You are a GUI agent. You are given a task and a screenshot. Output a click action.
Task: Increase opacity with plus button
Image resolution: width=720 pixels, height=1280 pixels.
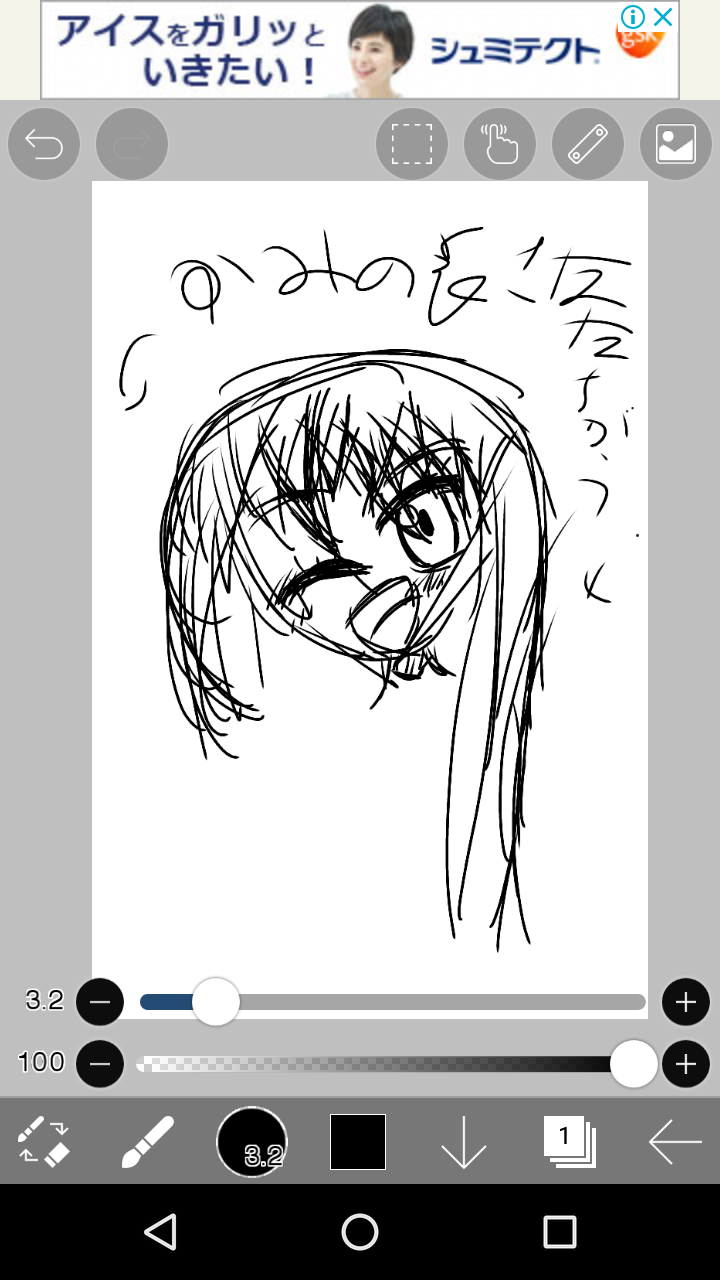(x=686, y=1064)
